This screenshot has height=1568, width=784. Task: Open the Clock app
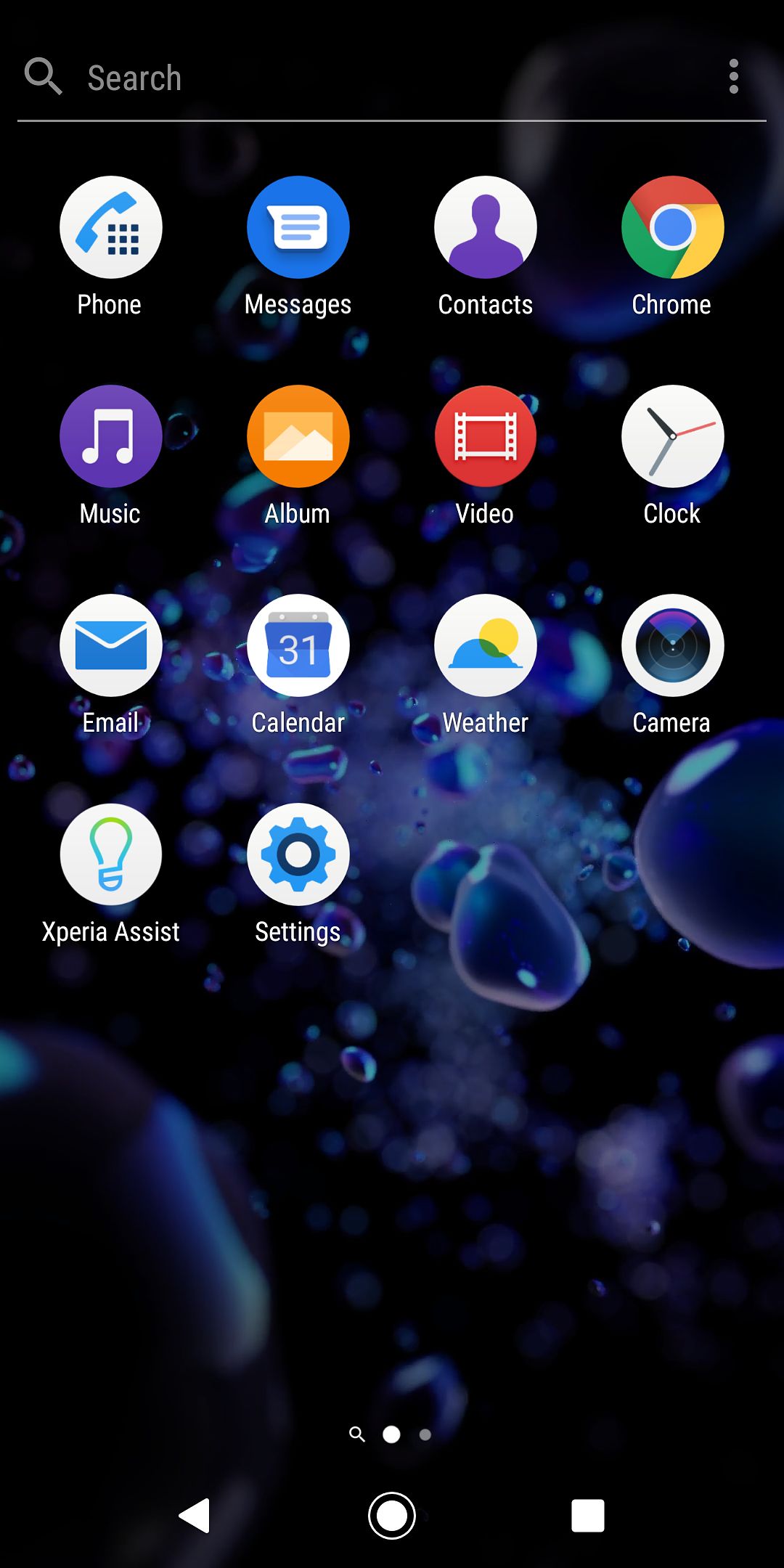pyautogui.click(x=672, y=437)
